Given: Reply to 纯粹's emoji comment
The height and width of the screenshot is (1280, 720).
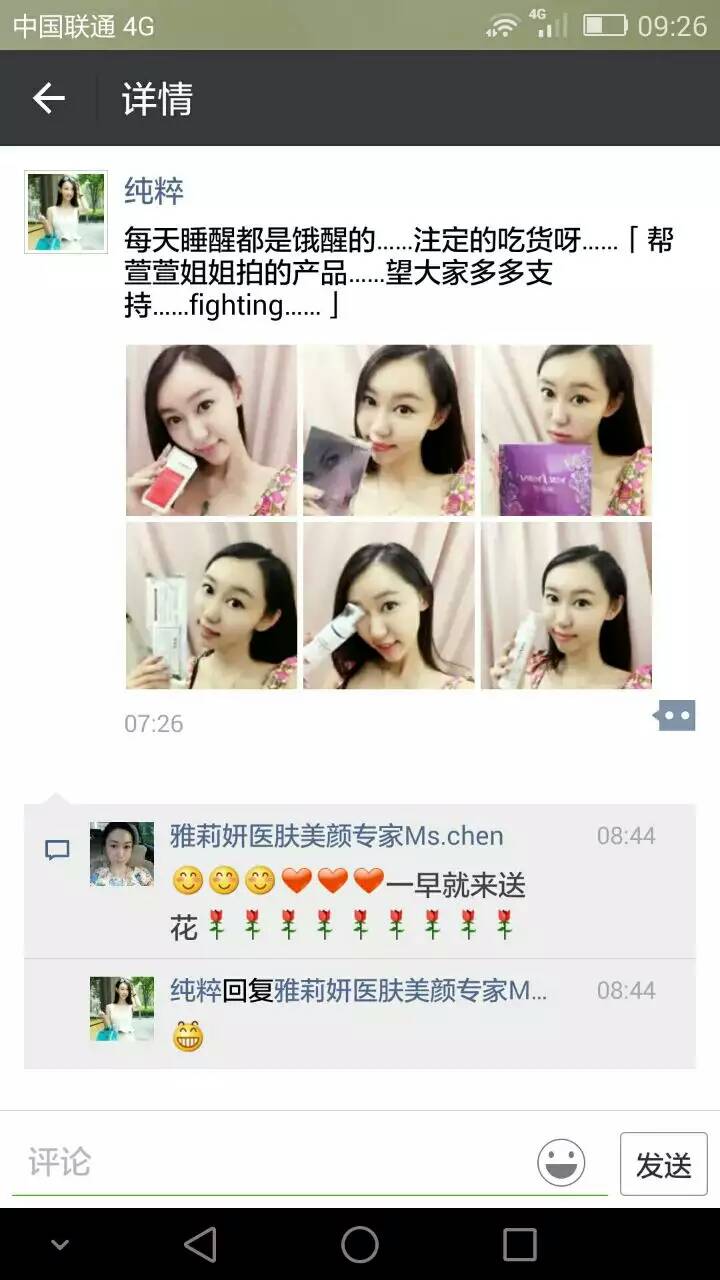Looking at the screenshot, I should pyautogui.click(x=360, y=1013).
